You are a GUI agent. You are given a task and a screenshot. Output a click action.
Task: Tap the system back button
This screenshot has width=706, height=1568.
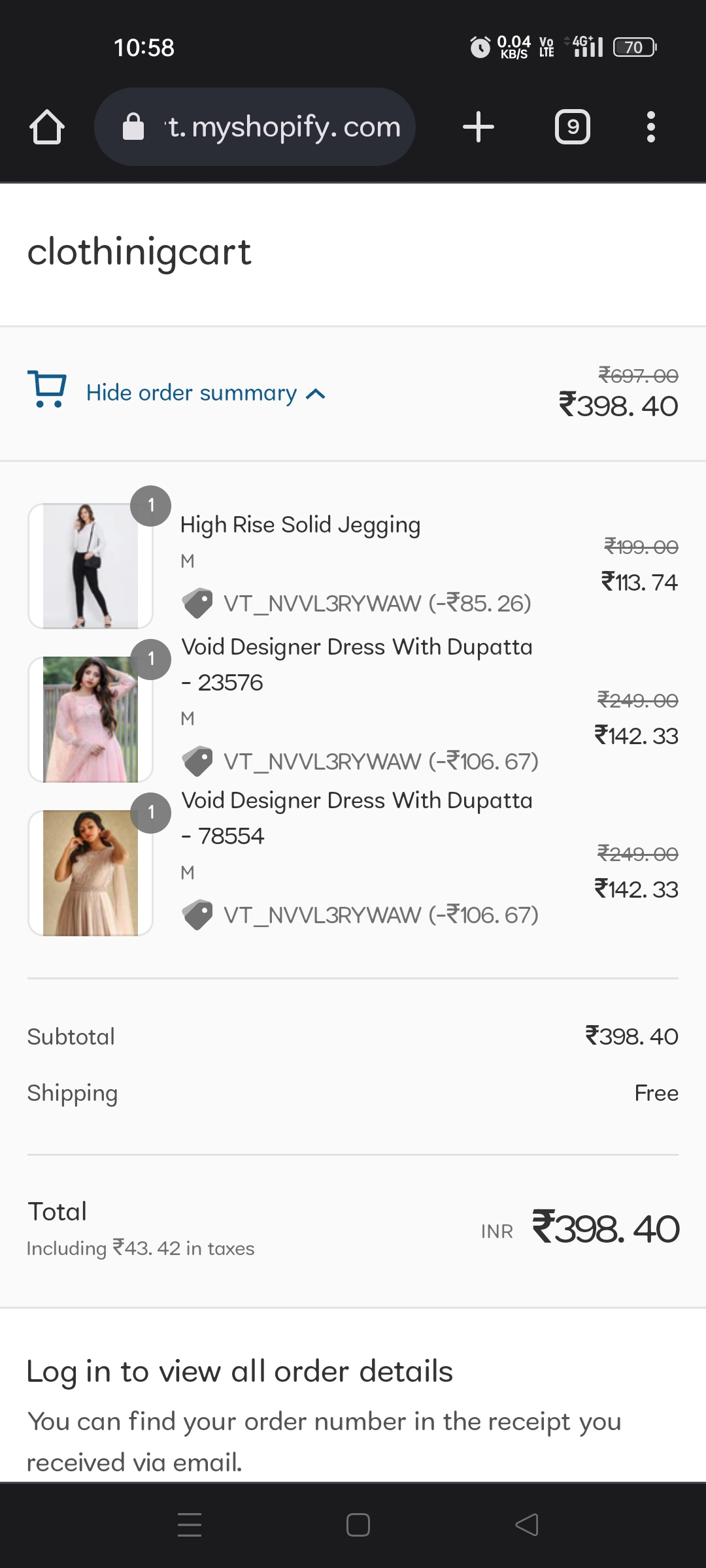pos(527,1525)
